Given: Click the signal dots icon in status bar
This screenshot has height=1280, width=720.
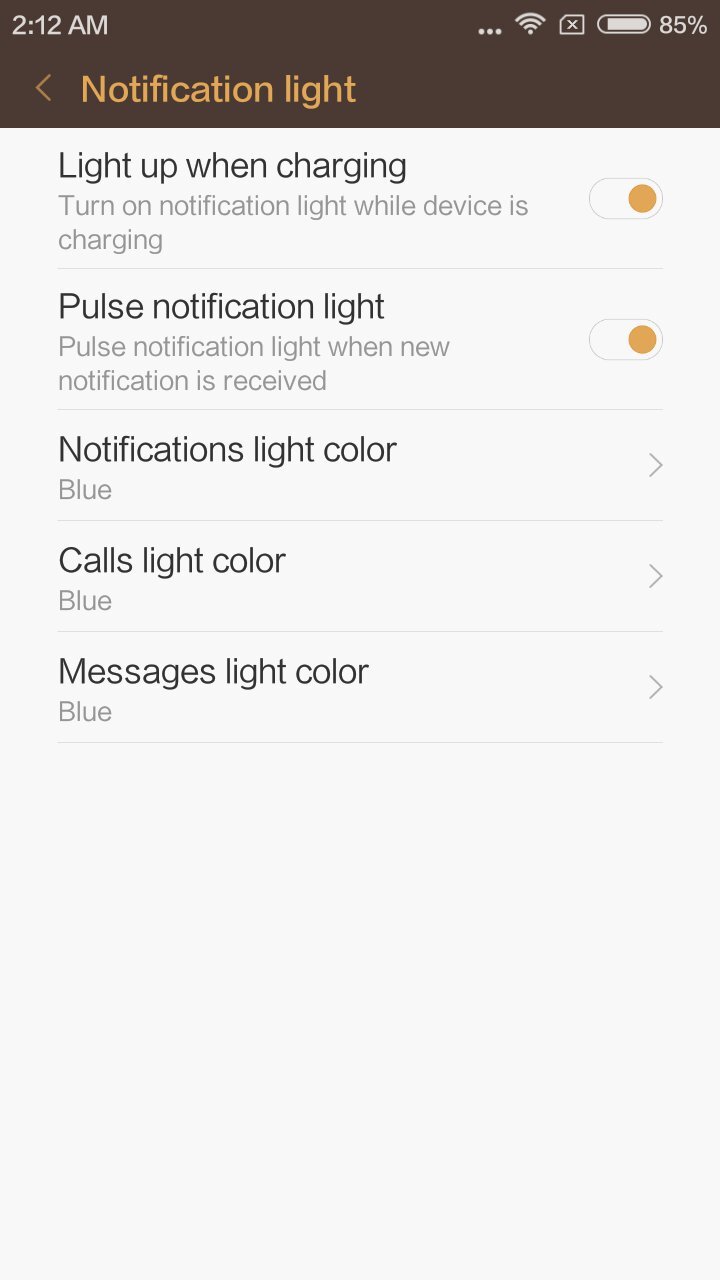Looking at the screenshot, I should click(x=488, y=28).
